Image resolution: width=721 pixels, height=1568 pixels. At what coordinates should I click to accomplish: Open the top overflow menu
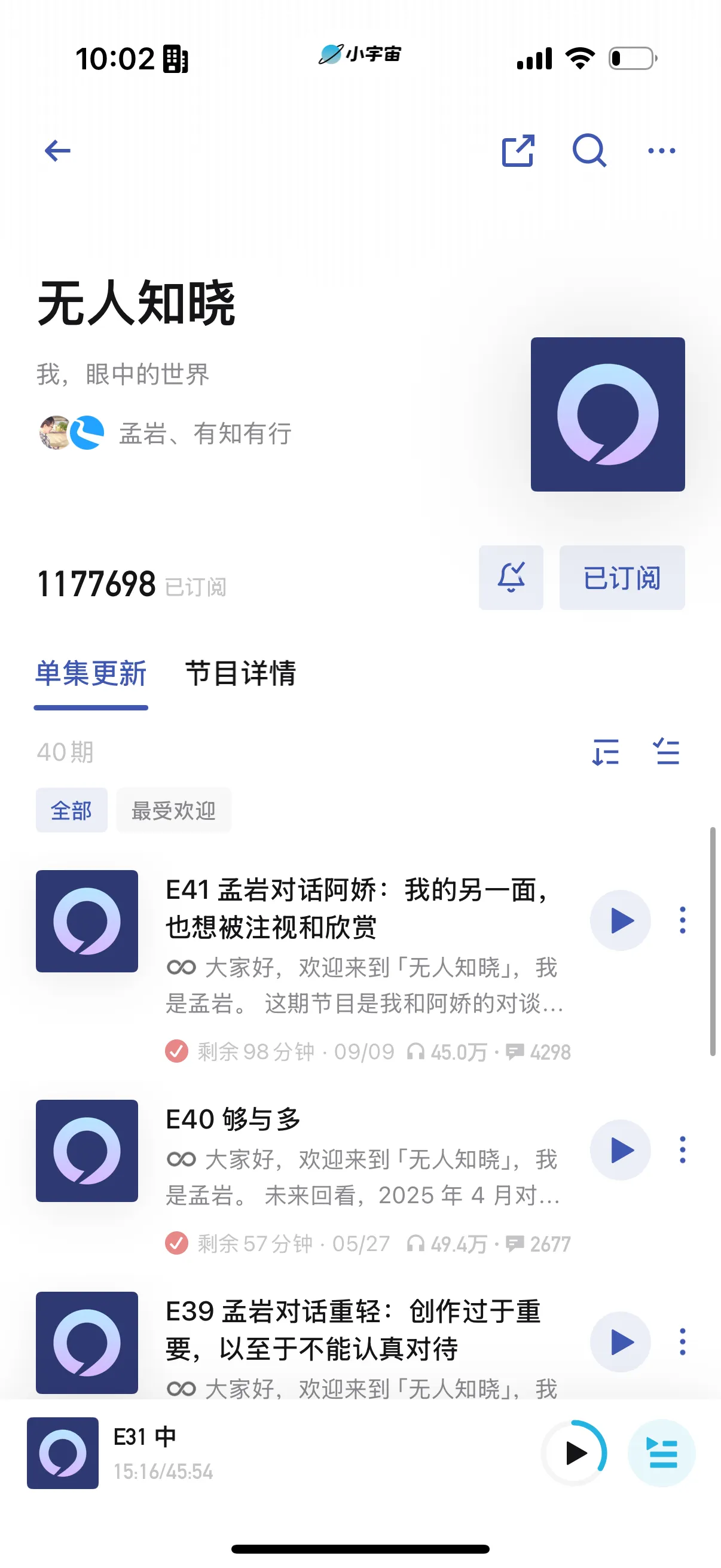661,150
